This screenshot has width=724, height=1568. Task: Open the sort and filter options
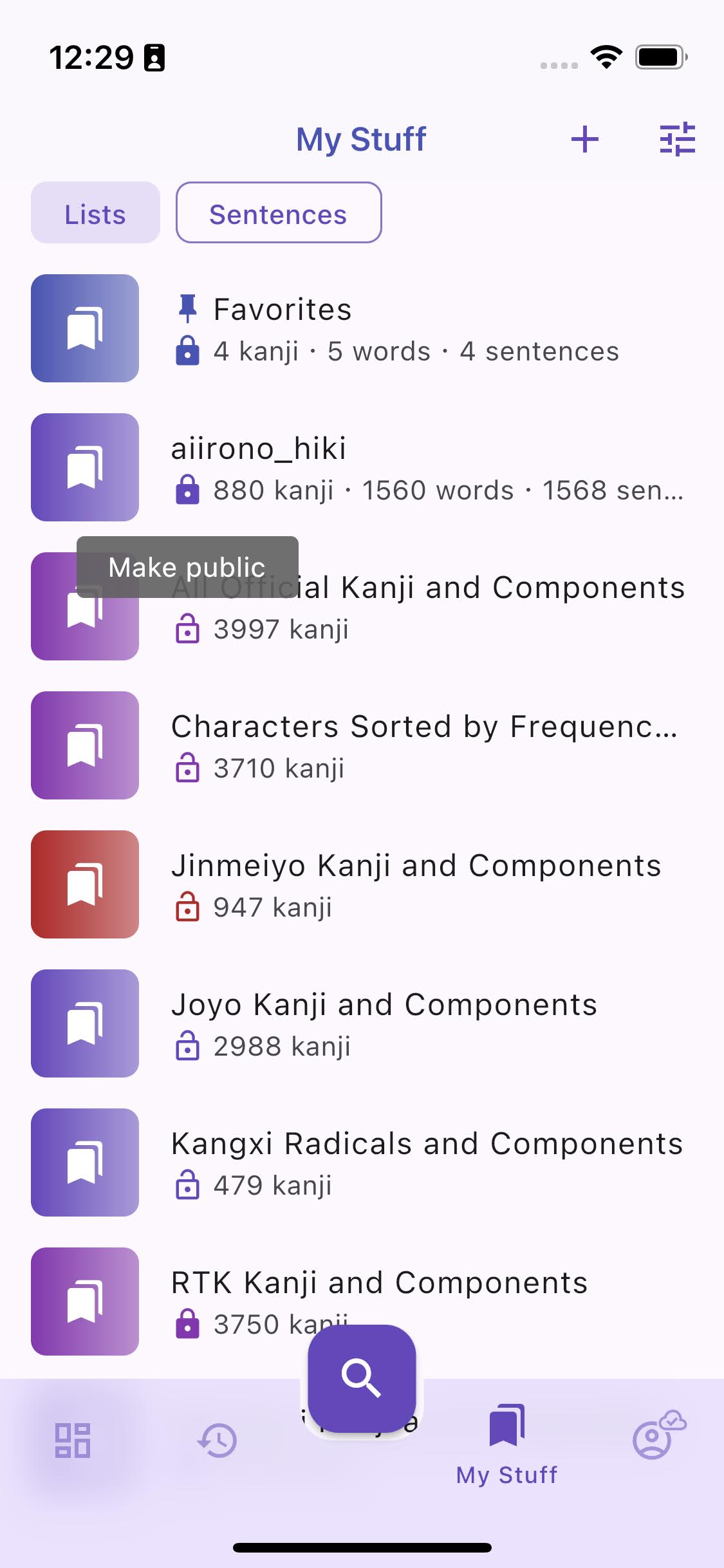[x=677, y=139]
